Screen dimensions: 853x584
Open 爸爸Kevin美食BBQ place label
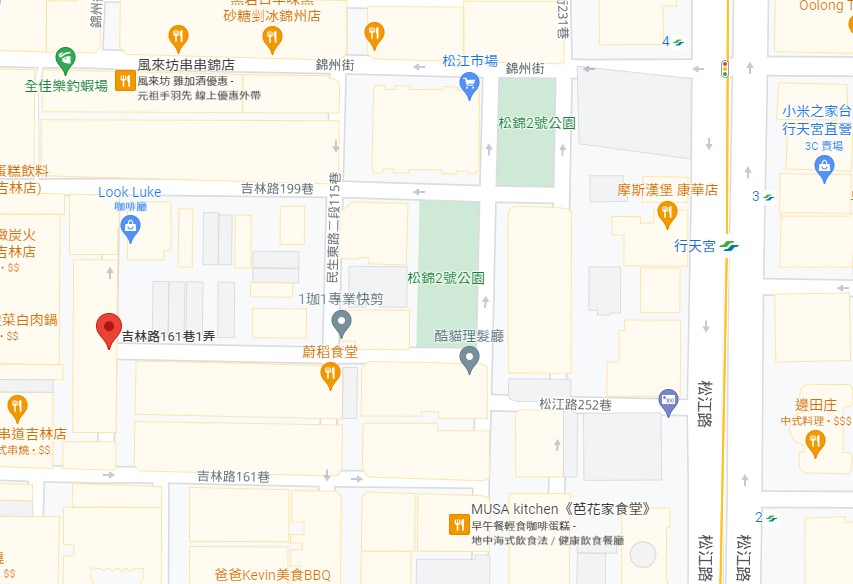tap(272, 575)
